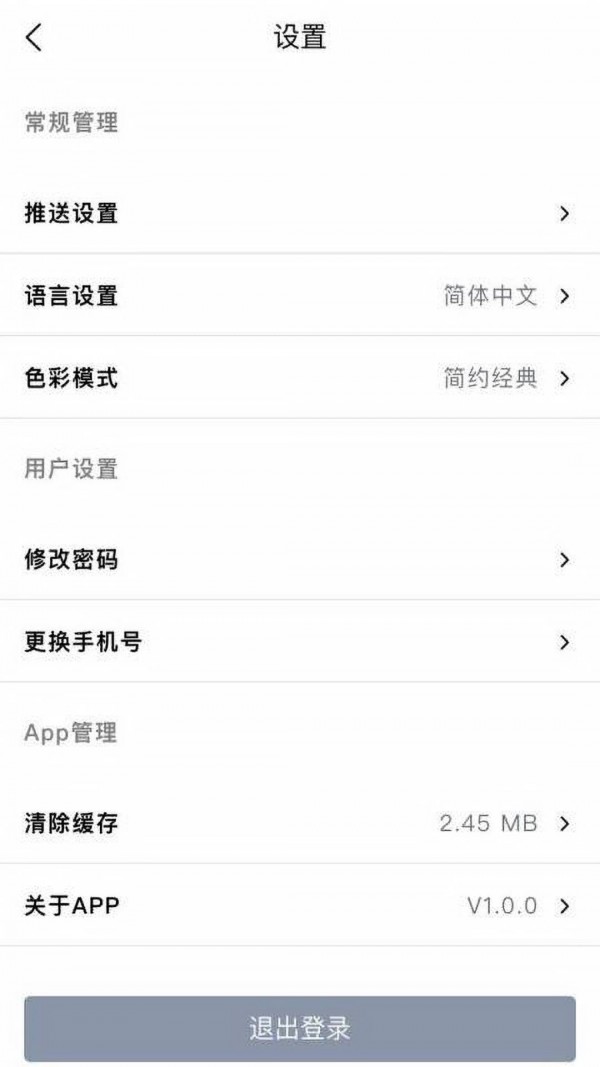
Task: Open 更换手机号 to change phone number
Action: tap(300, 642)
